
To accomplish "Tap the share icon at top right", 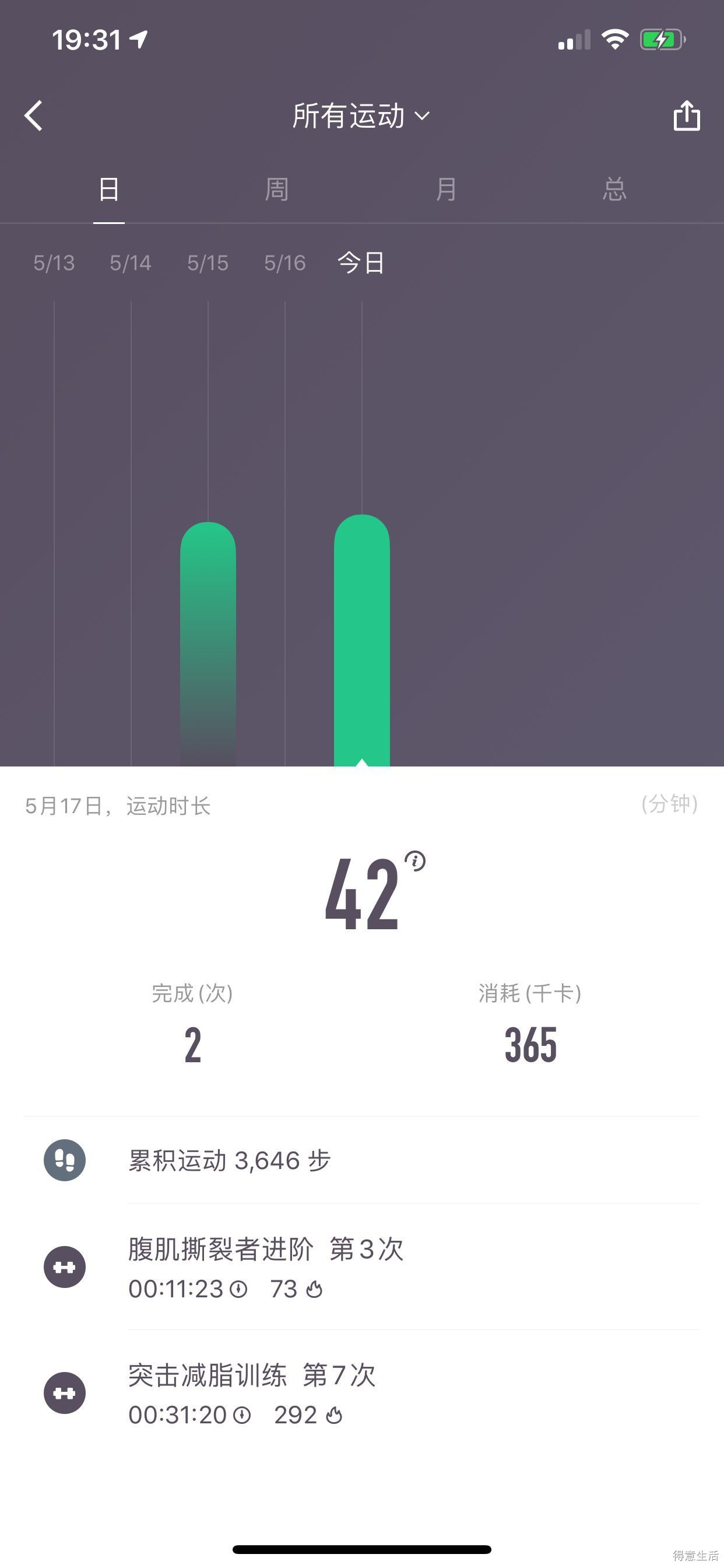I will tap(687, 116).
